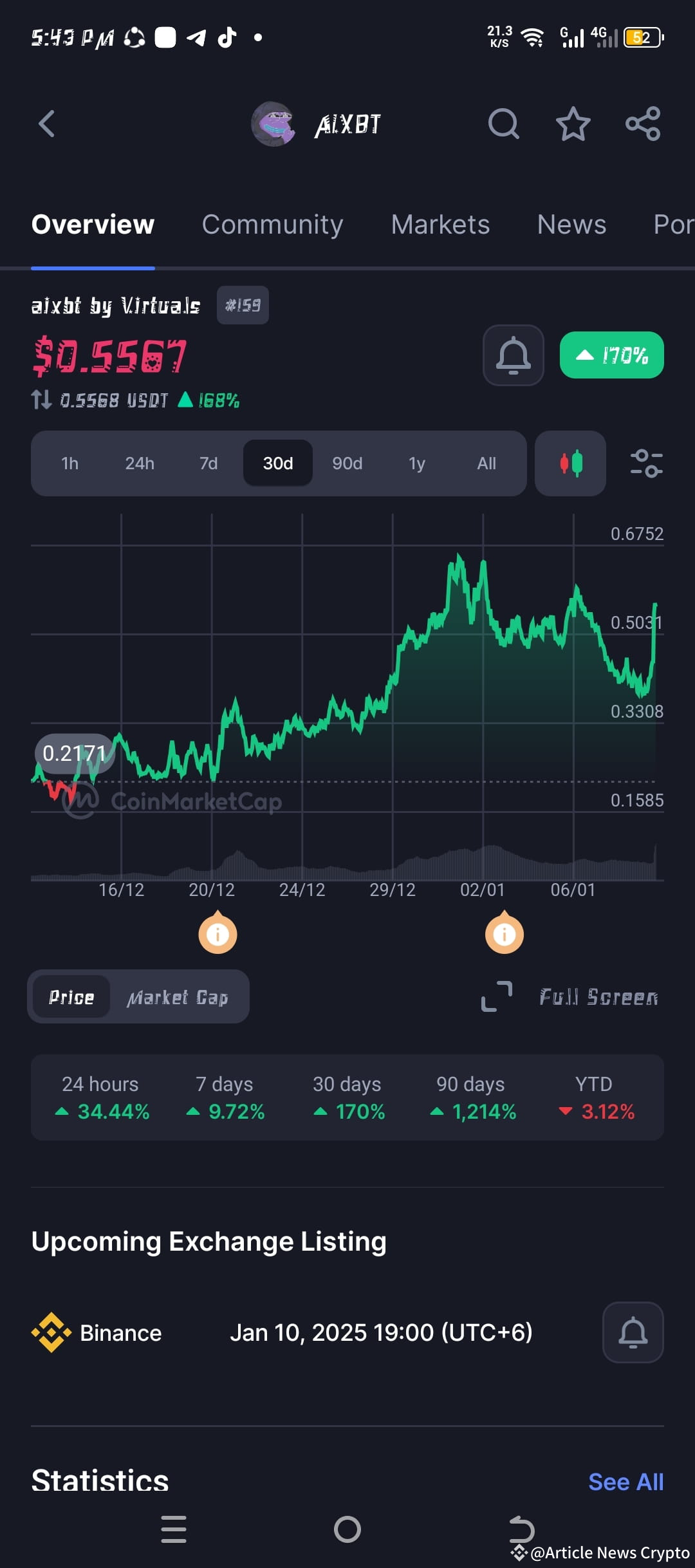This screenshot has width=695, height=1568.
Task: Add AIXBT to favorites via the star icon
Action: [573, 125]
